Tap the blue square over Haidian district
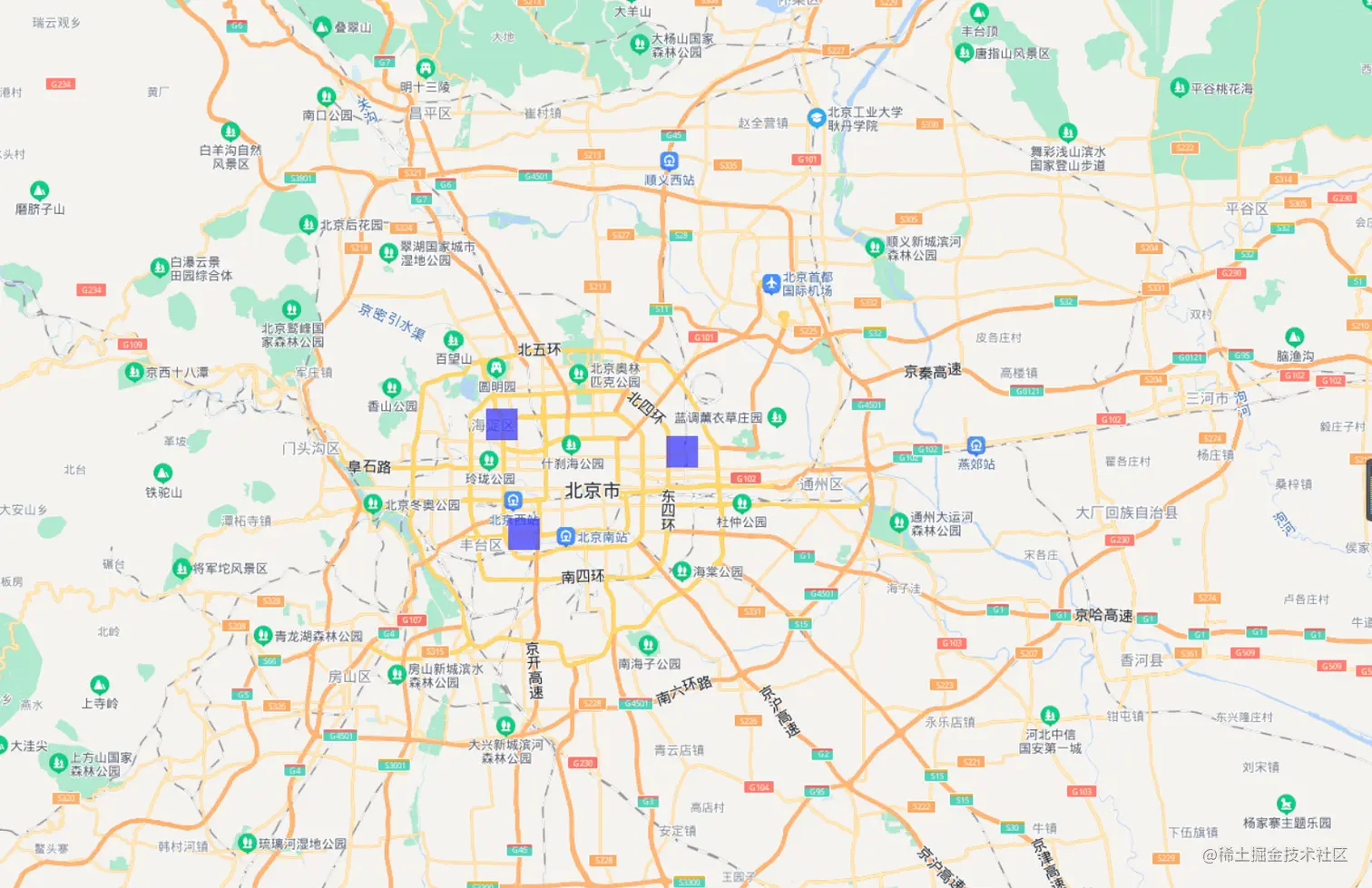 click(502, 424)
